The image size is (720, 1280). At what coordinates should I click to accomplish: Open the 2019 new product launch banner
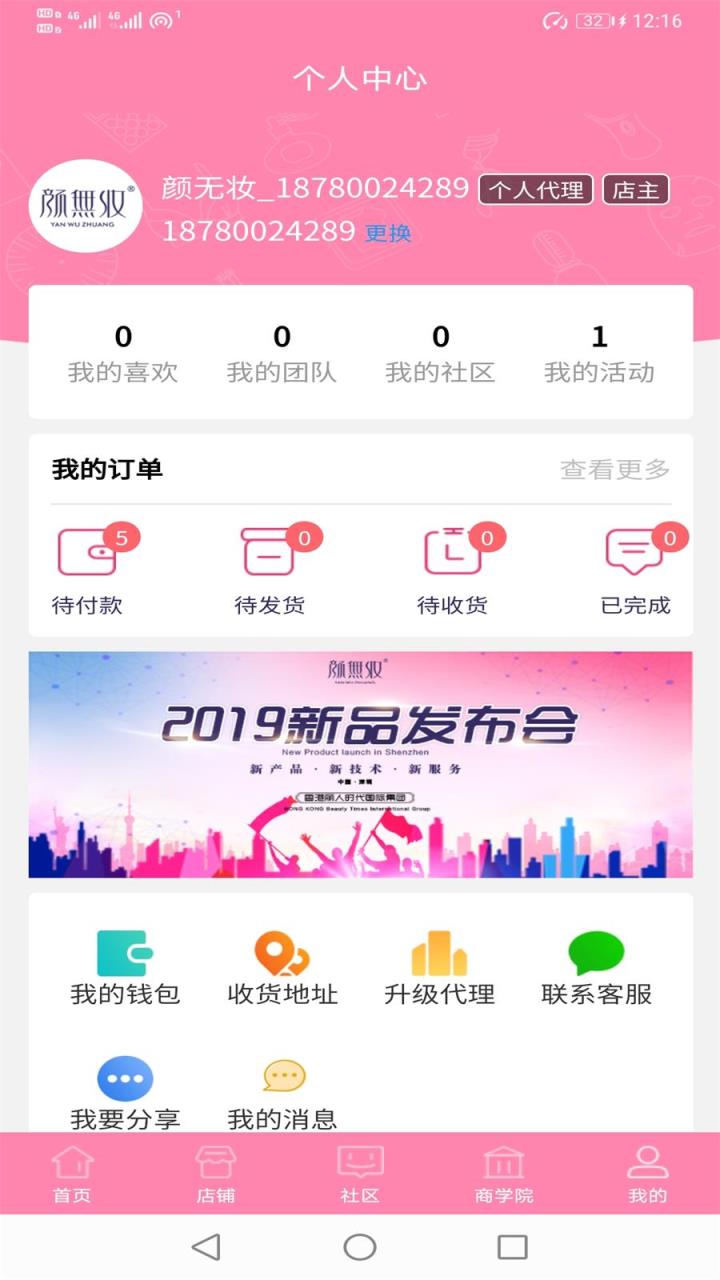pyautogui.click(x=360, y=763)
